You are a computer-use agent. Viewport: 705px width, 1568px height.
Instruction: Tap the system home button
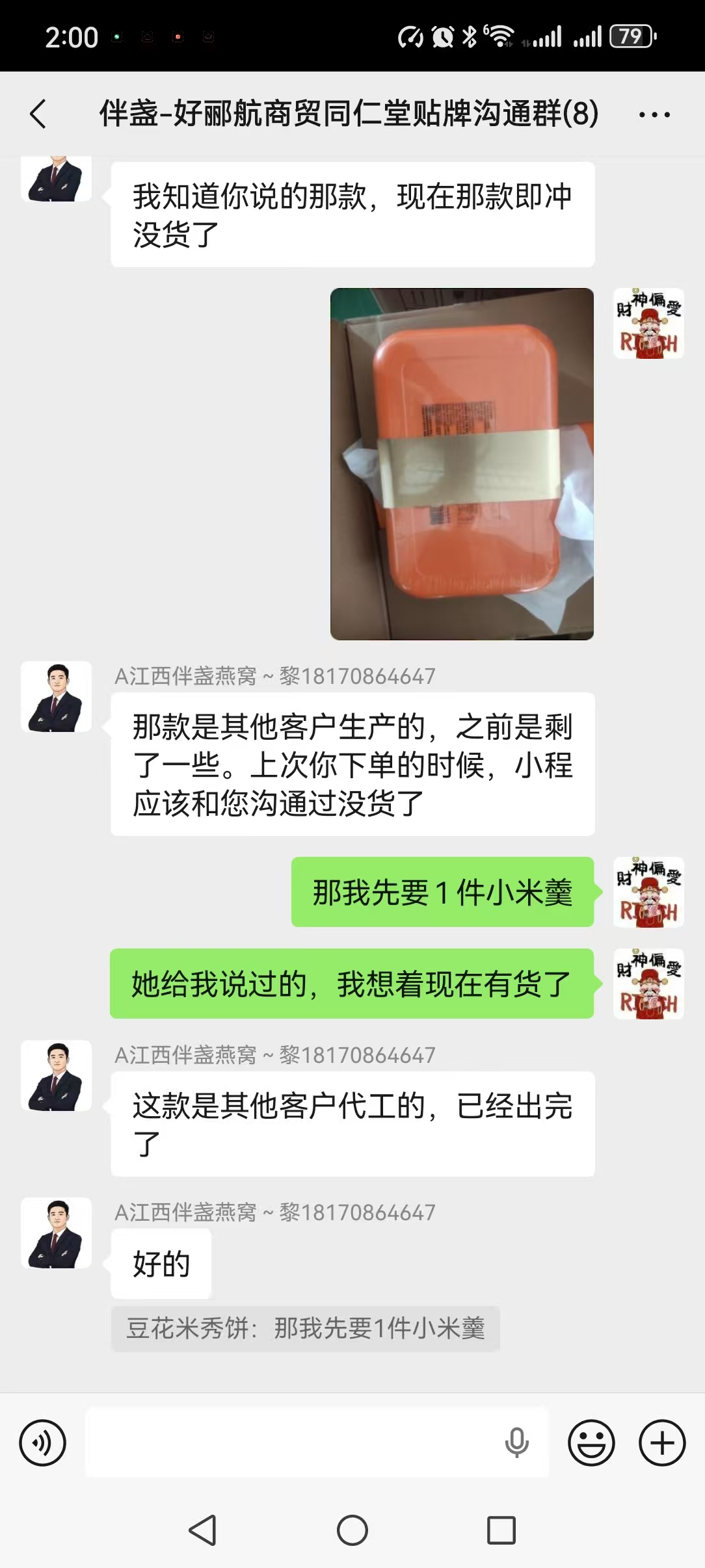(352, 1530)
